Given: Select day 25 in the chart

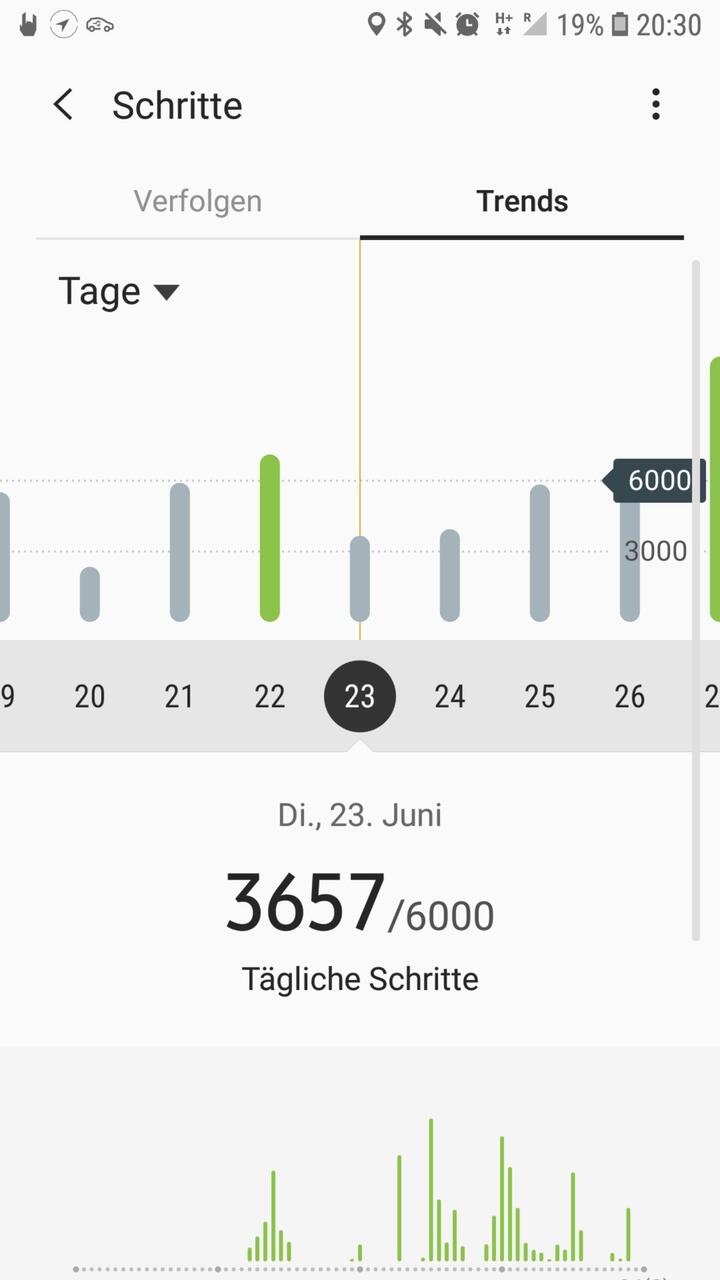Looking at the screenshot, I should (540, 696).
